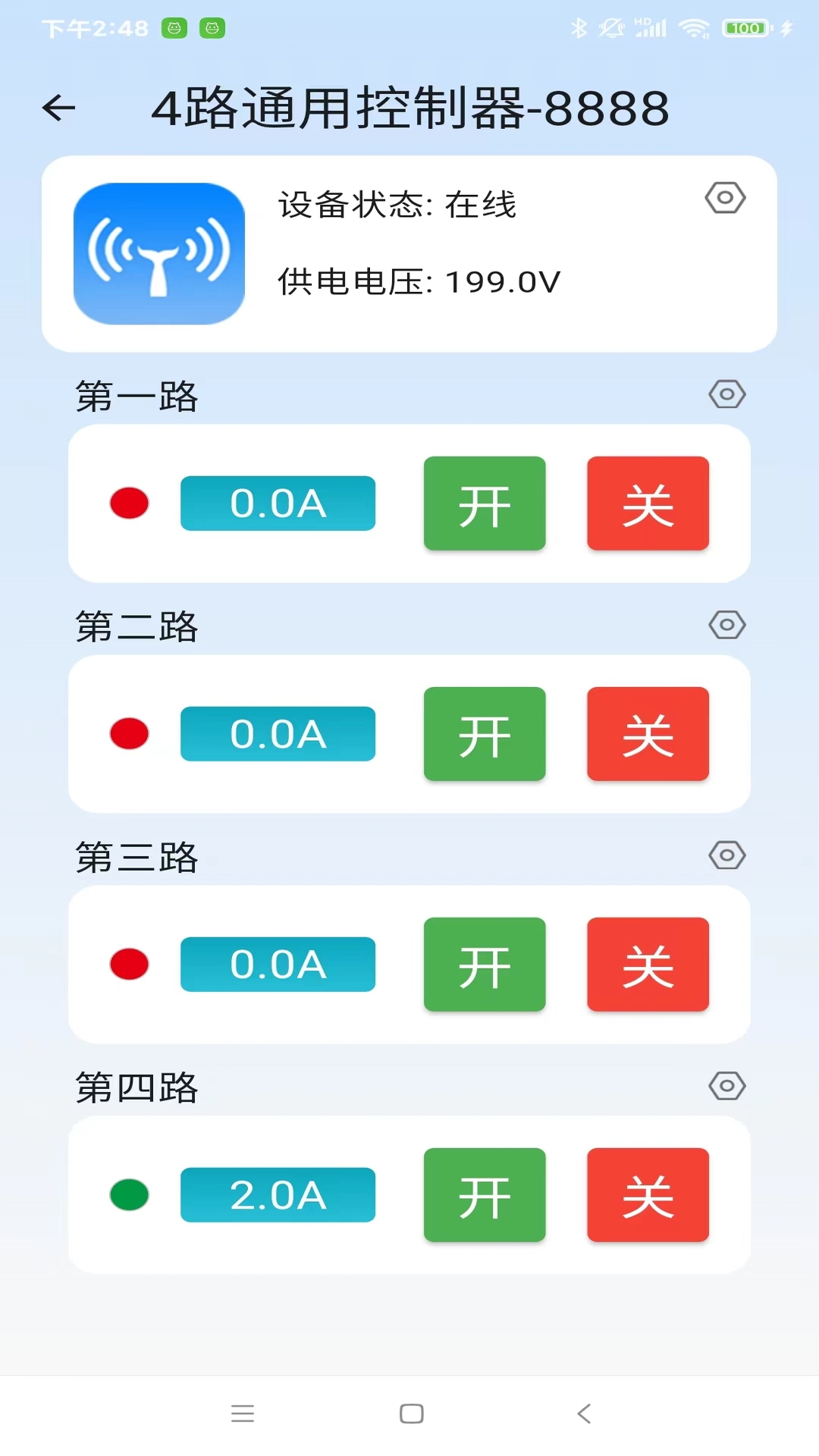Screen dimensions: 819x1456
Task: Tap the red status indicator of 第一路
Action: 129,503
